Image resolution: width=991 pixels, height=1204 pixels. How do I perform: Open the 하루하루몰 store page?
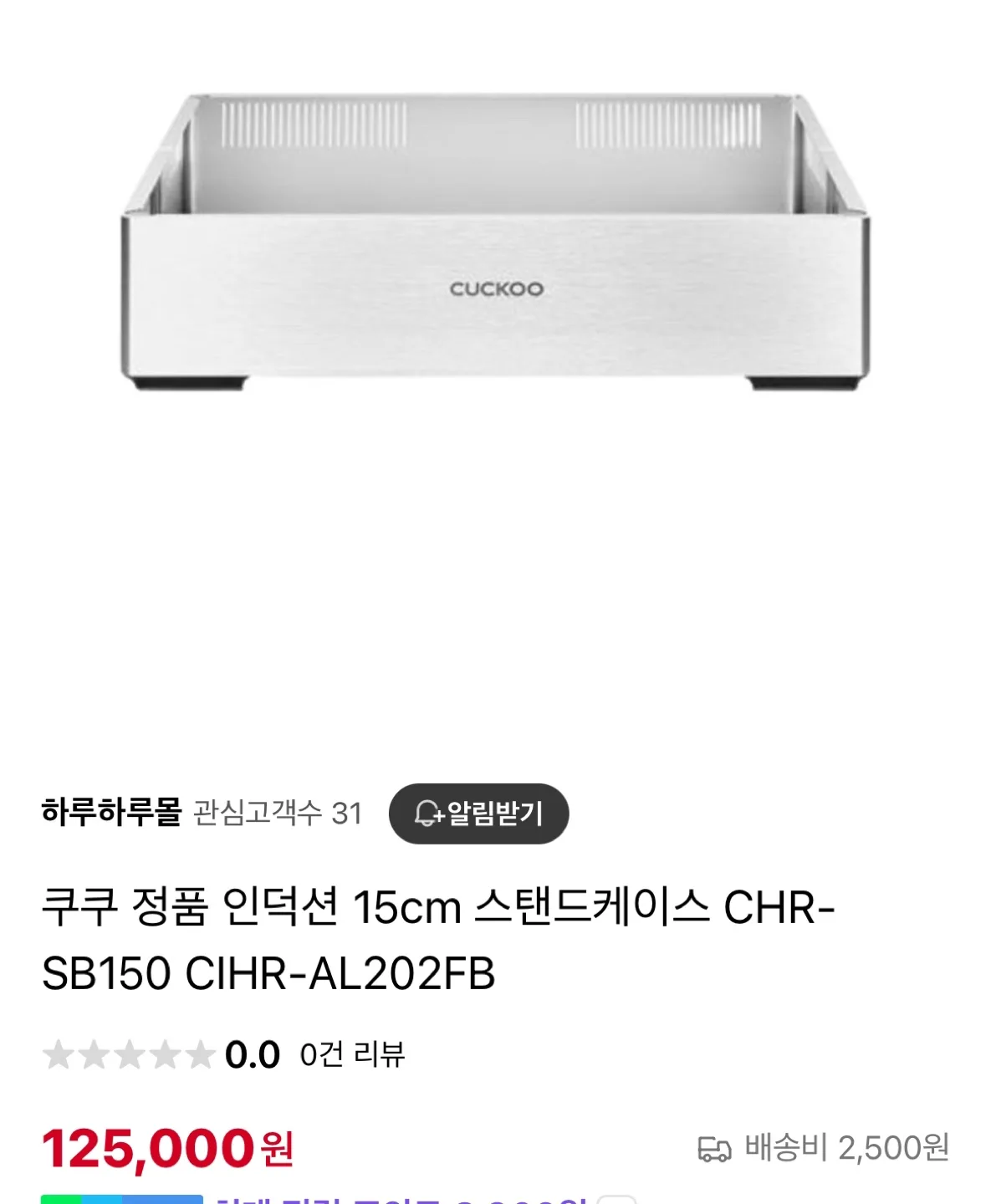coord(111,813)
